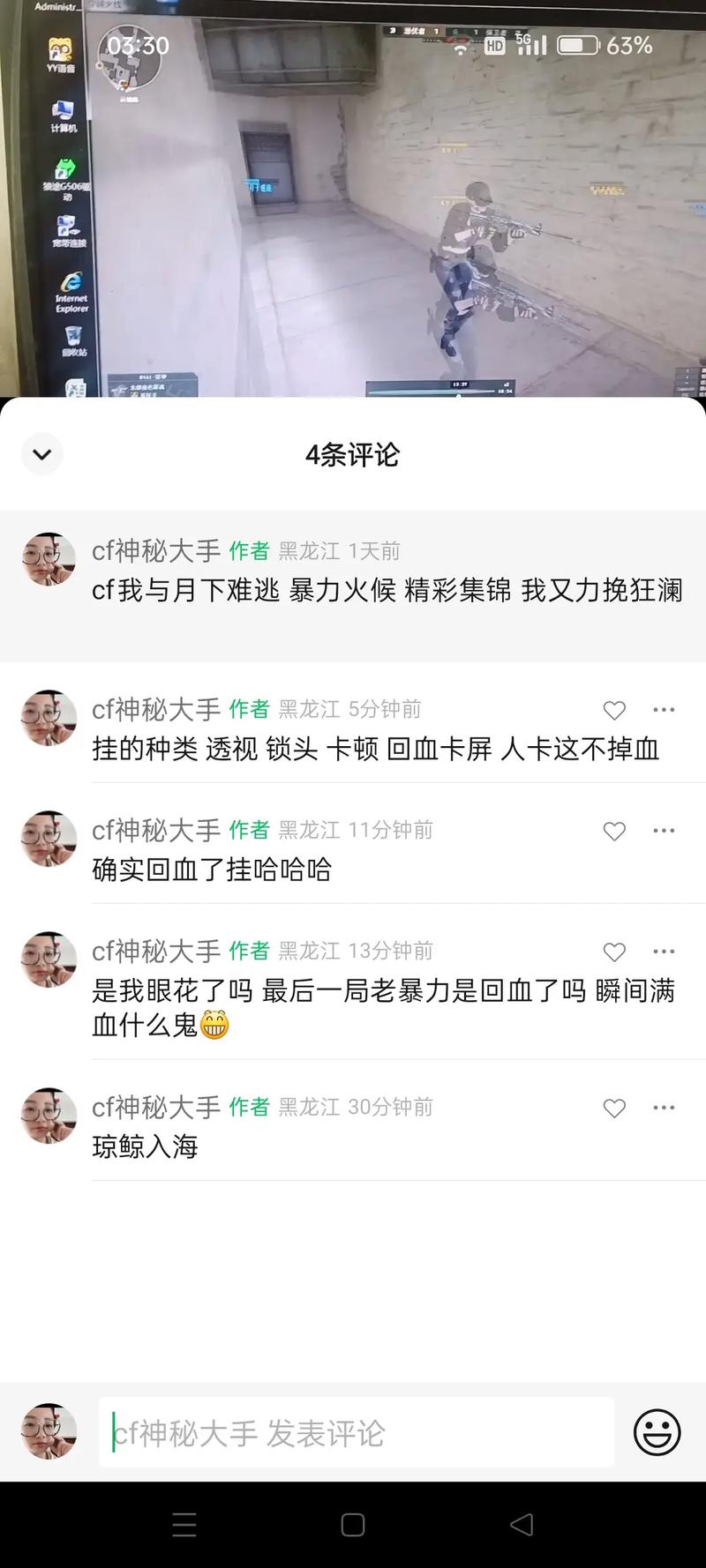The image size is (706, 1568).
Task: Open the YY语音 desktop icon on the monitor
Action: [60, 49]
